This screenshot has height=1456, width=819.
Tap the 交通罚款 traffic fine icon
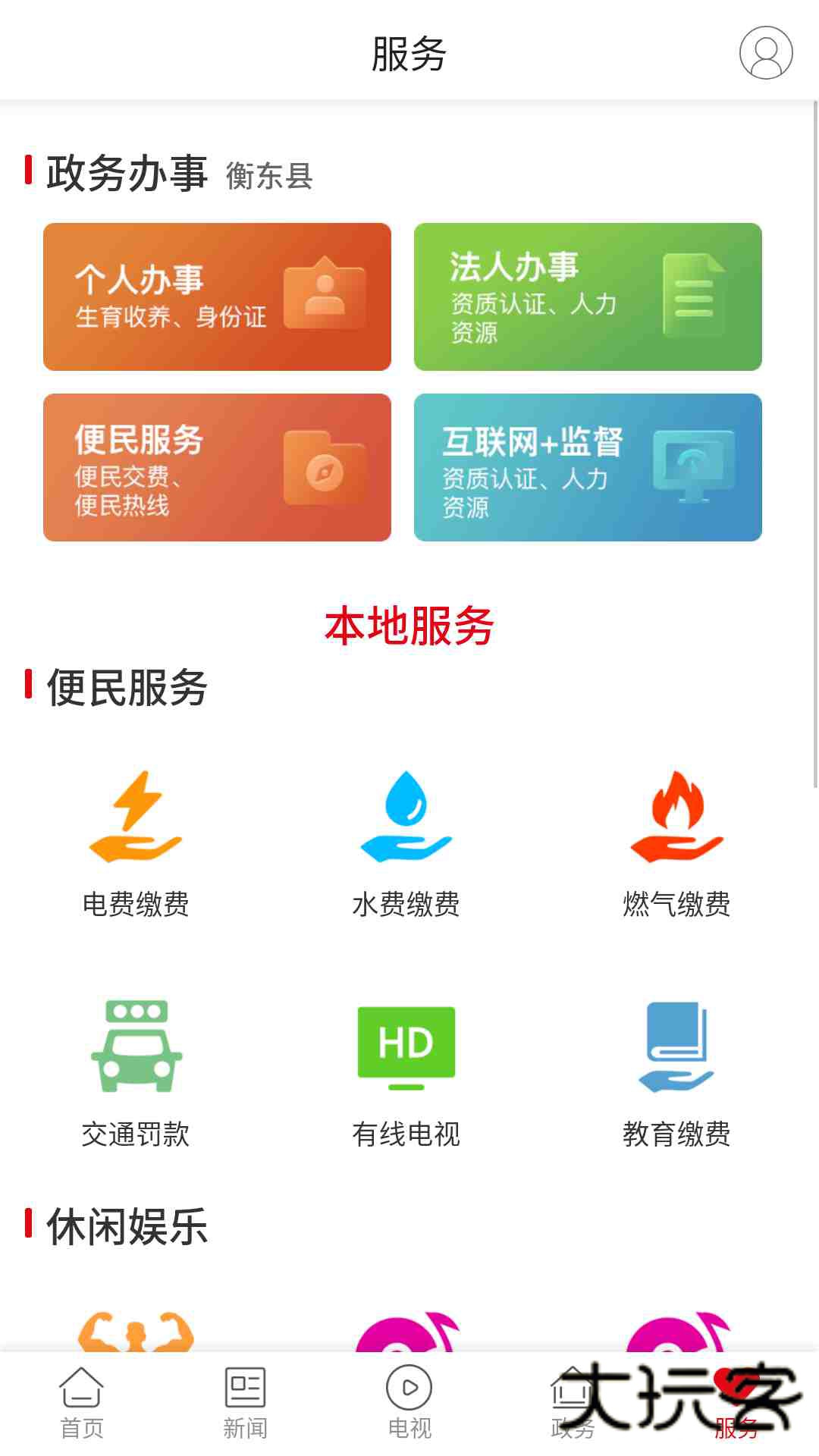[135, 1062]
